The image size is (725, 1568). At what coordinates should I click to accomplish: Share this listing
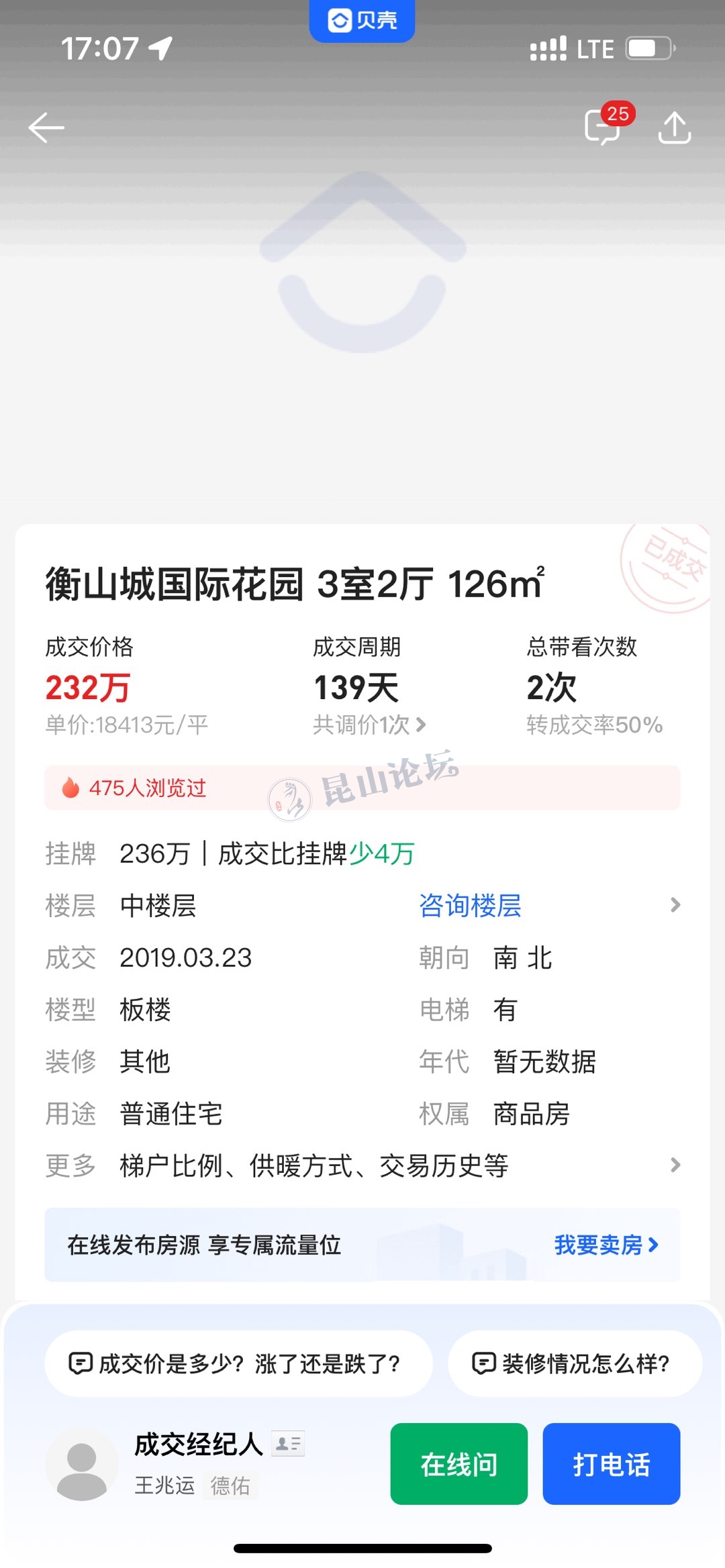[x=674, y=127]
